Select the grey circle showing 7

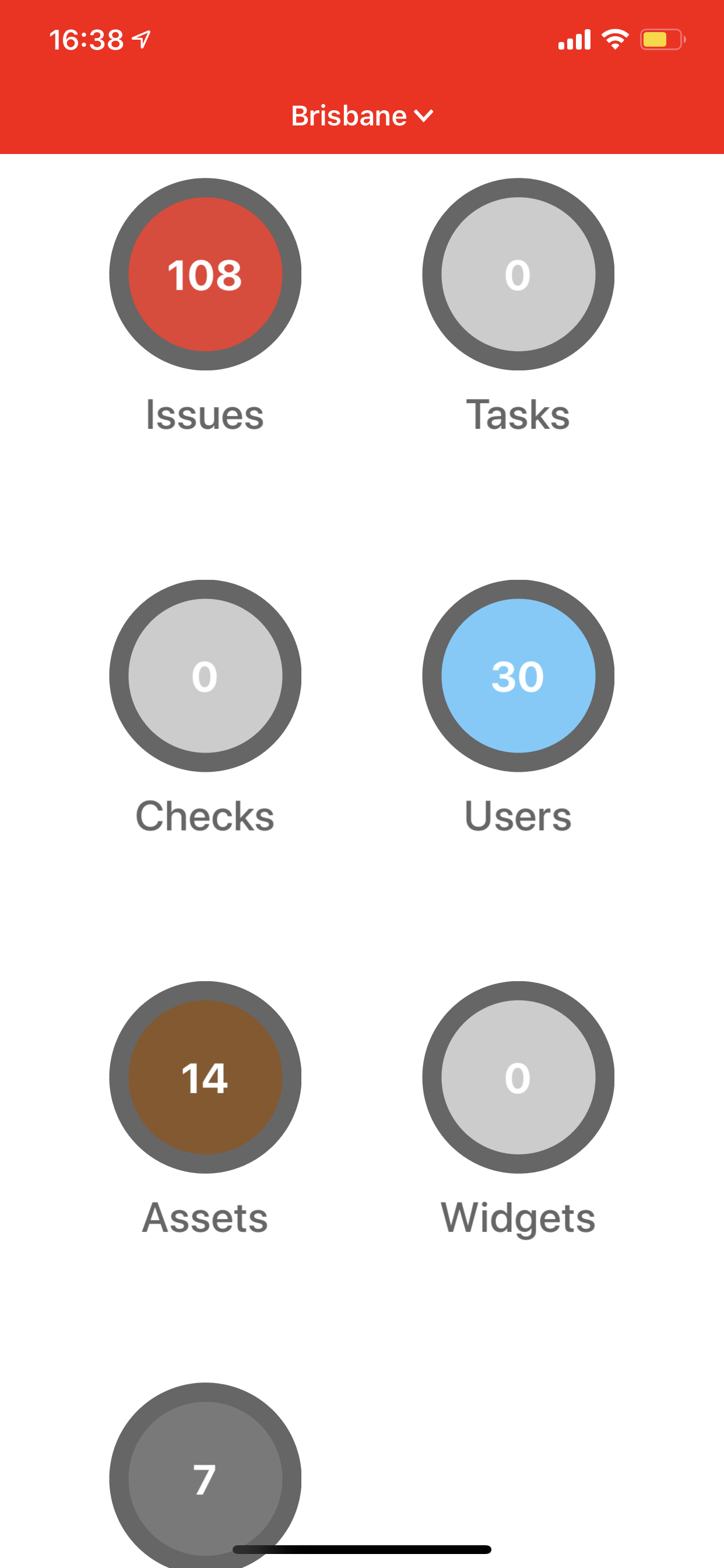click(x=205, y=1476)
